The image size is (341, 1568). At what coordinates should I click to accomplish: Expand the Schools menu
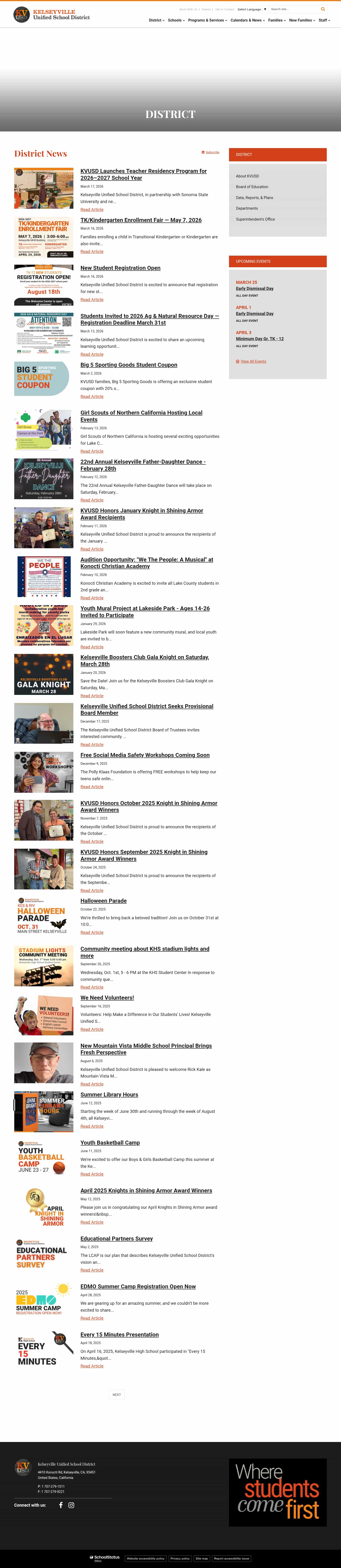coord(176,20)
